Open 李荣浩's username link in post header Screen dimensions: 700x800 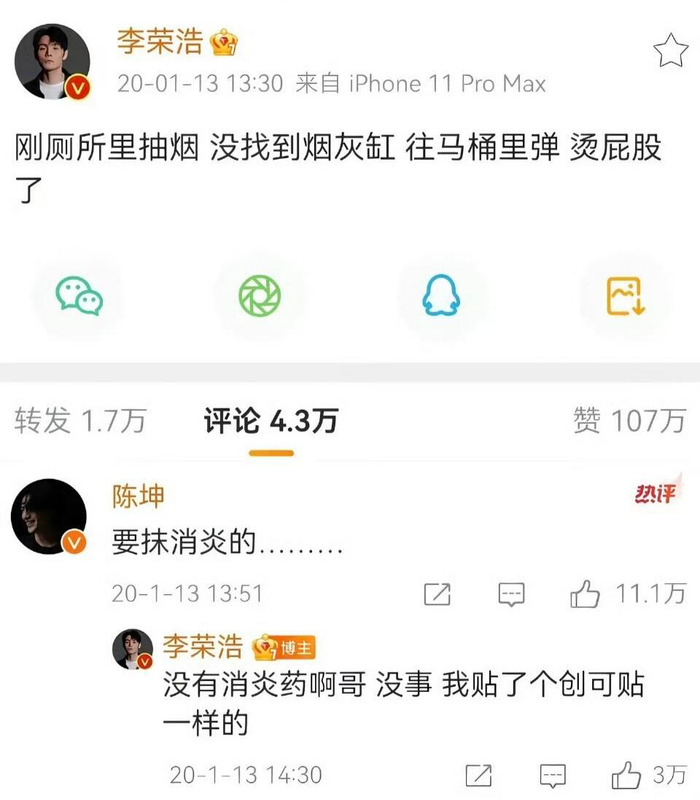click(x=160, y=43)
